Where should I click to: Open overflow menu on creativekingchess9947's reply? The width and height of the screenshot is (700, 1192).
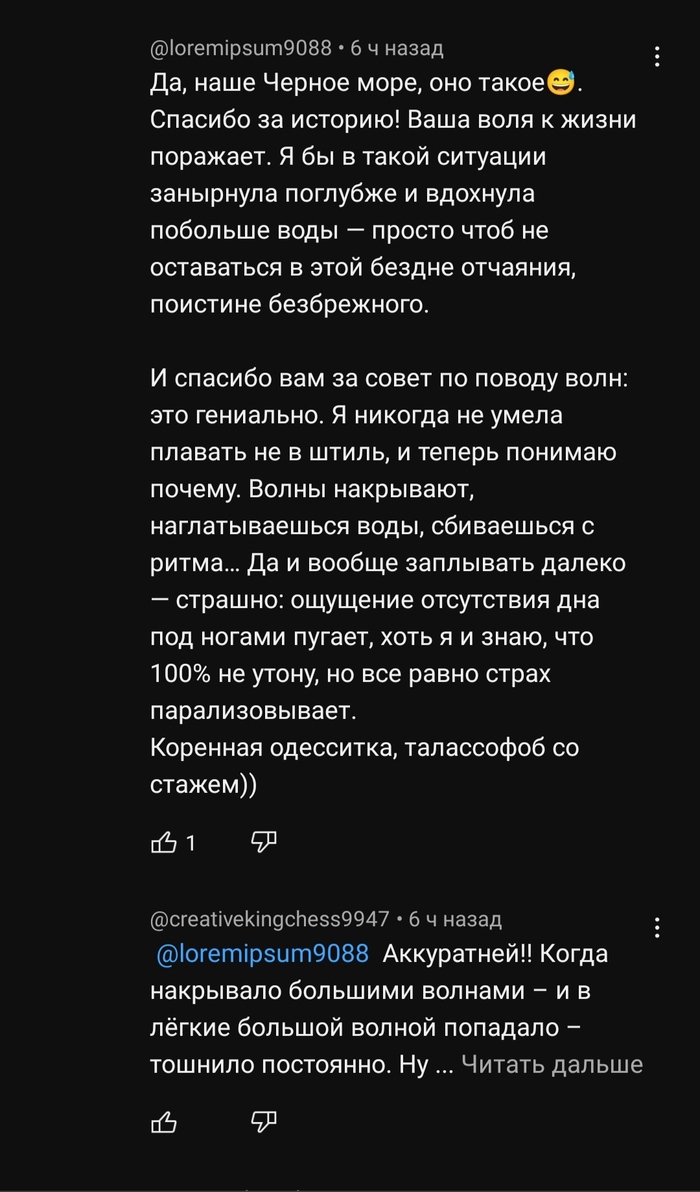[x=656, y=926]
